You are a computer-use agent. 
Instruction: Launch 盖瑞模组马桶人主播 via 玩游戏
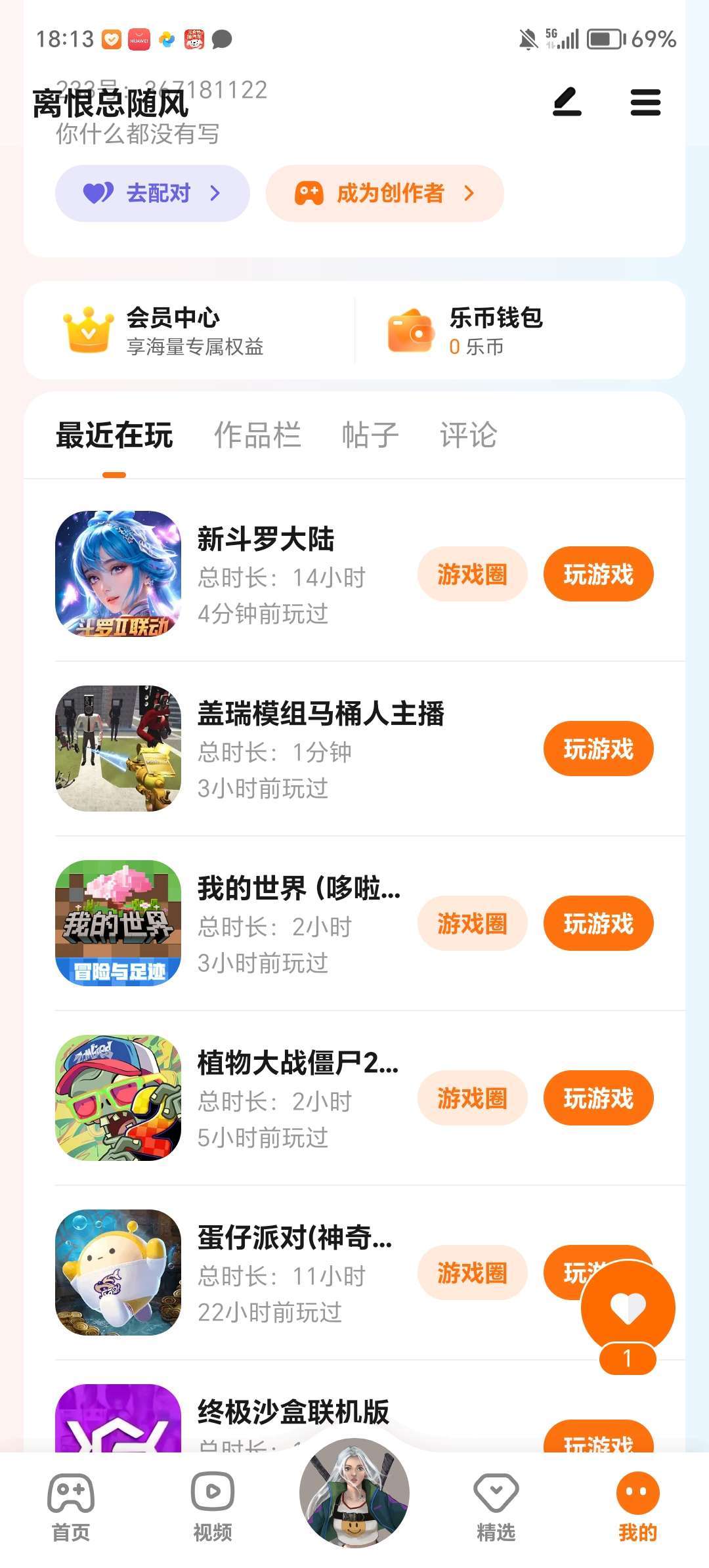pos(598,749)
